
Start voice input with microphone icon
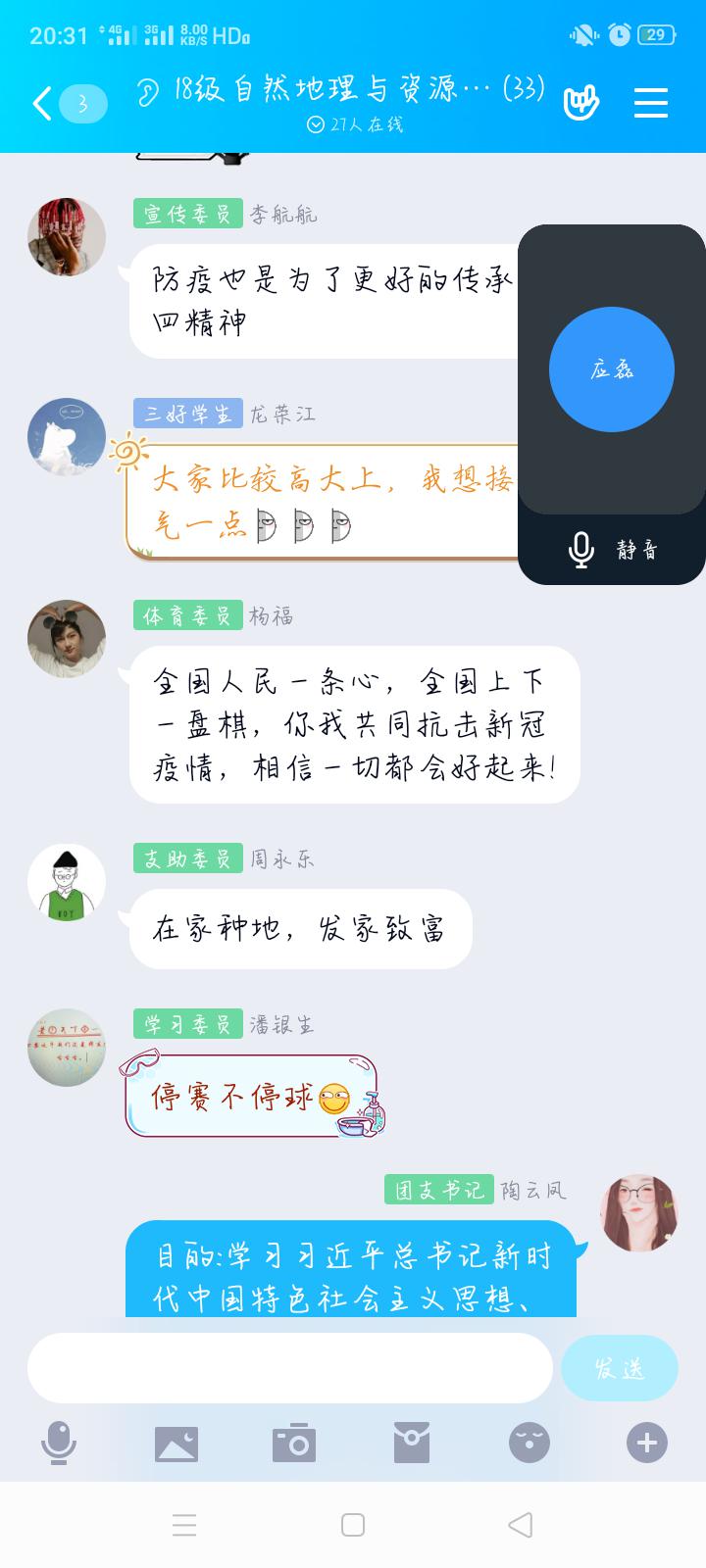(59, 1443)
